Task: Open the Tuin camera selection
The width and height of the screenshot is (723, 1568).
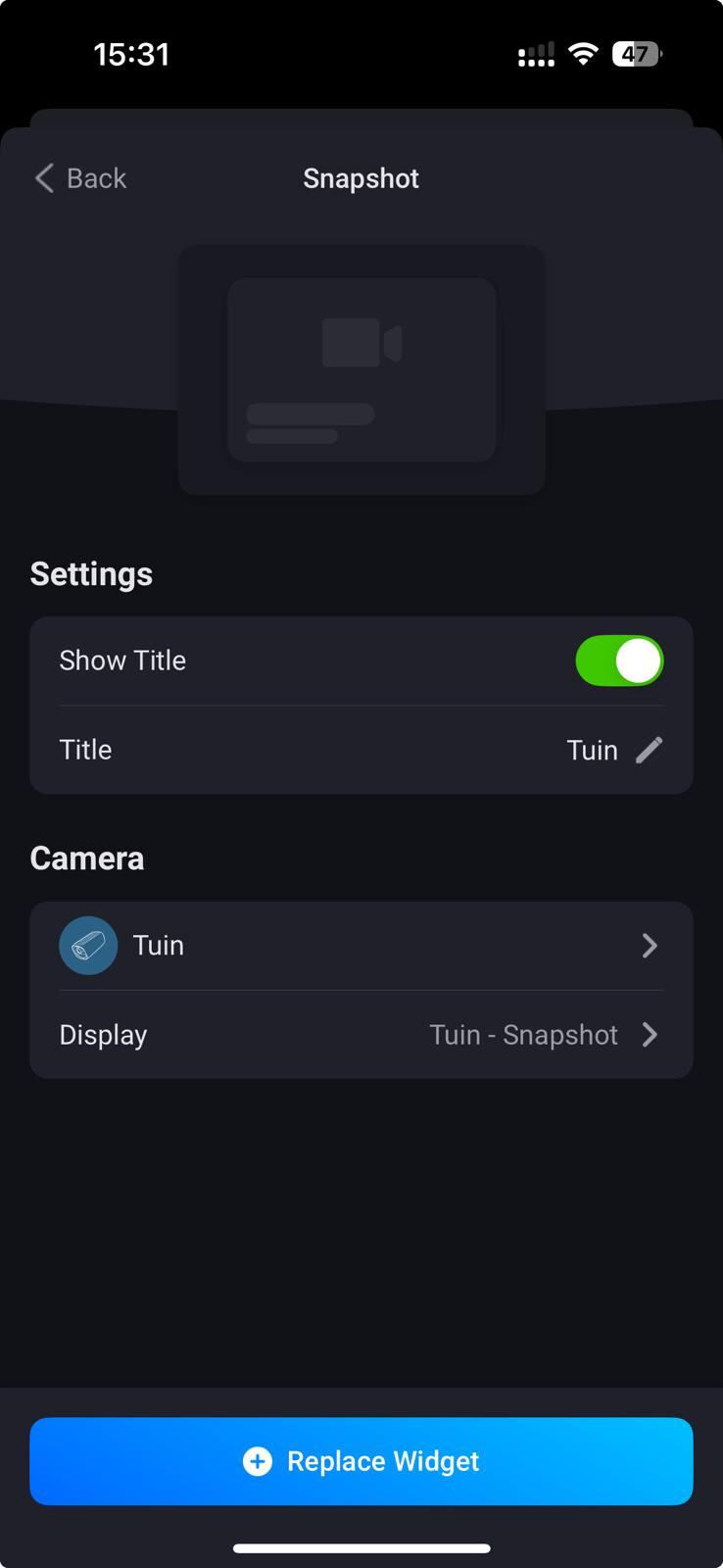Action: (361, 946)
